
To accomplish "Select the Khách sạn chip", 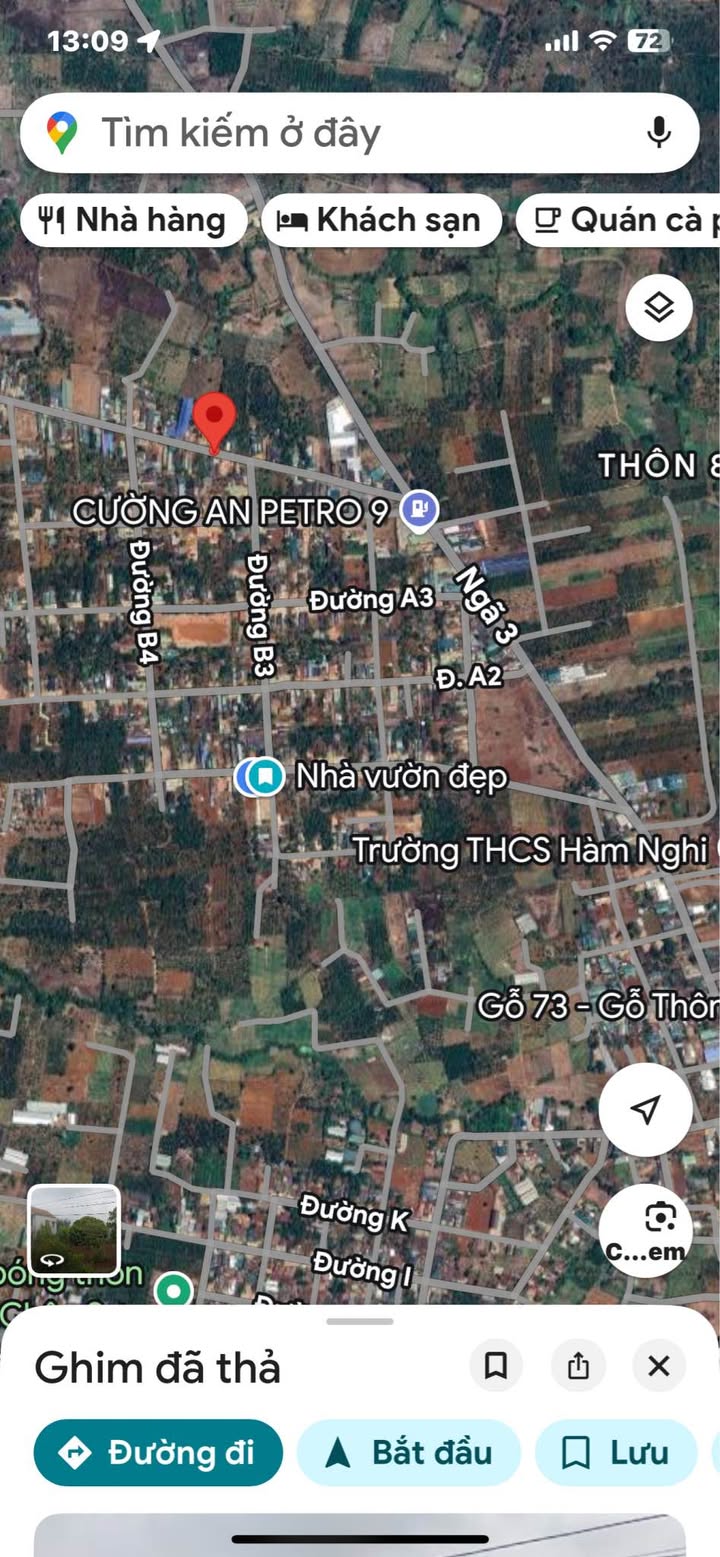I will pyautogui.click(x=381, y=221).
